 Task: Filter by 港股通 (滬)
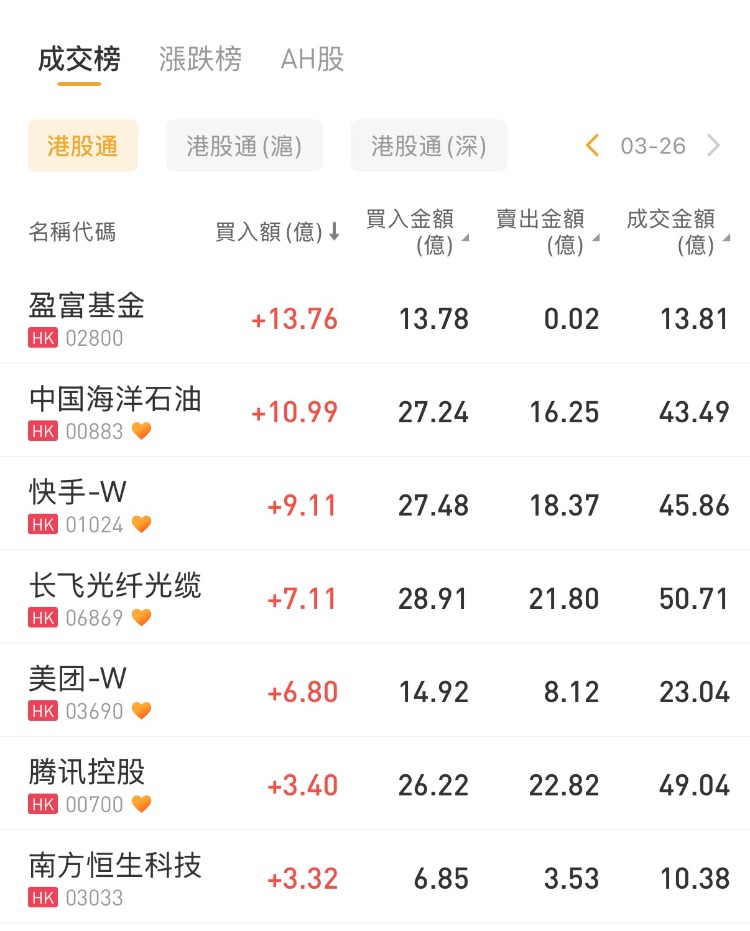tap(244, 146)
